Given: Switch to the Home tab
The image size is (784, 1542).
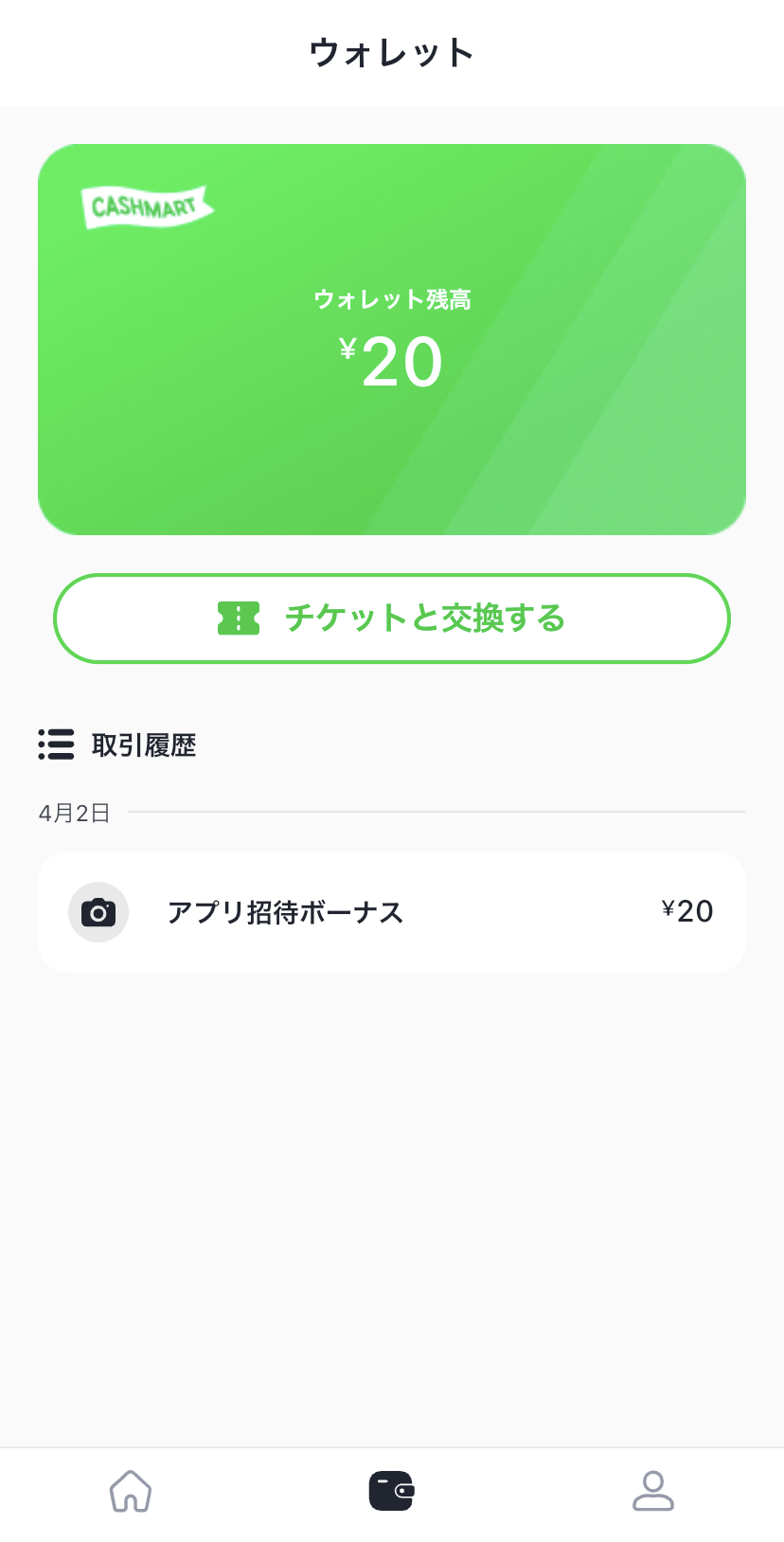Looking at the screenshot, I should point(131,1491).
